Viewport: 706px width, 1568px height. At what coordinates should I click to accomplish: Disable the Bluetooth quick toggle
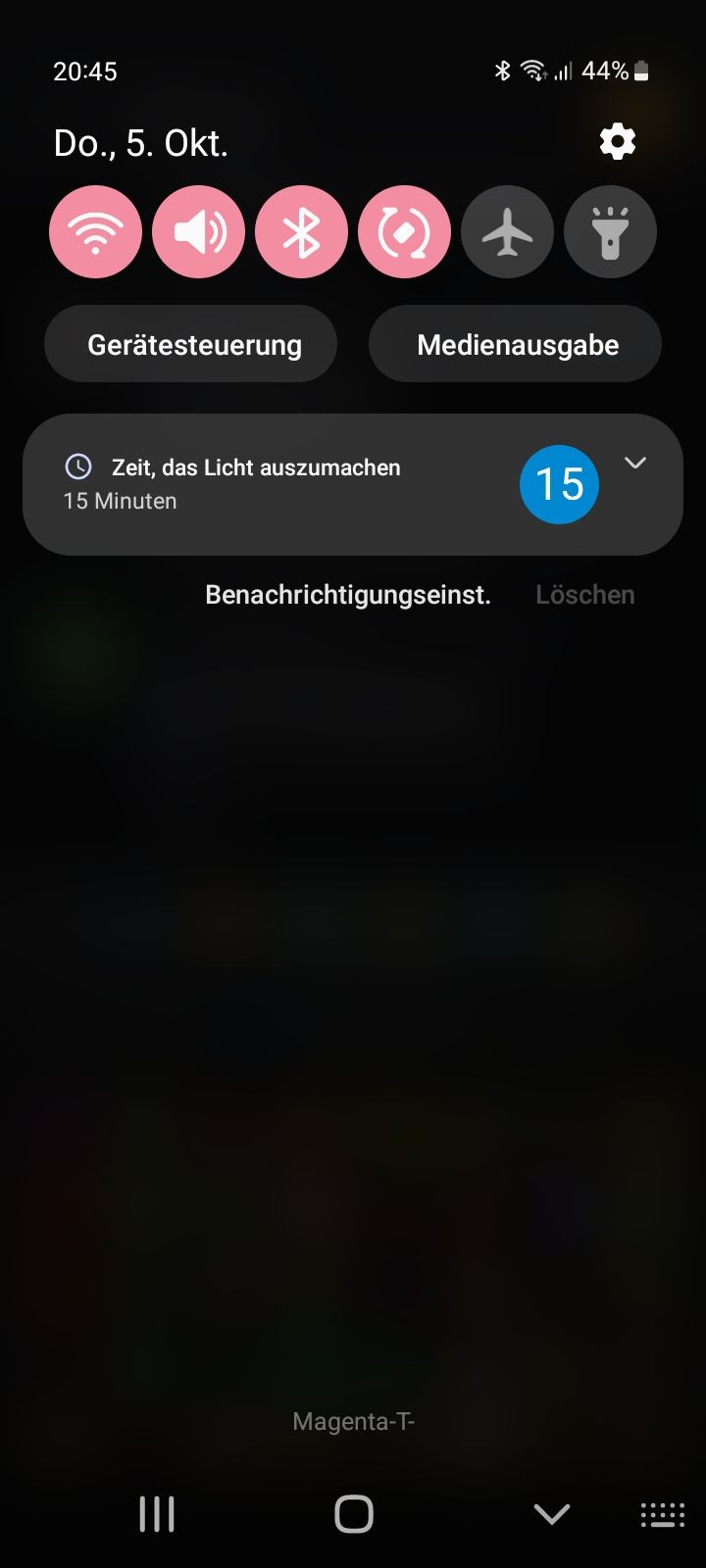301,232
